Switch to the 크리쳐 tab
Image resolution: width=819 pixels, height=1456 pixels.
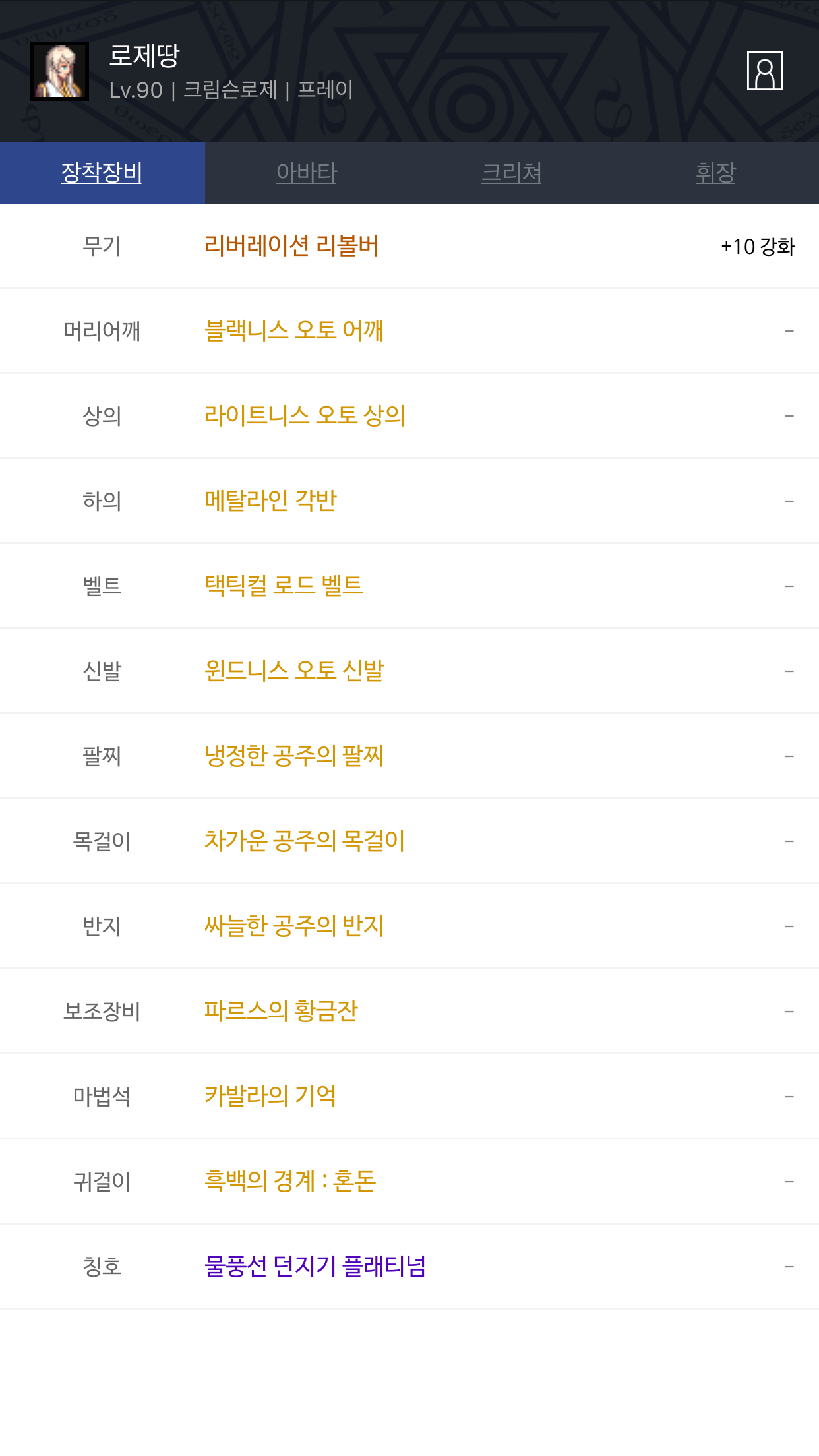point(512,173)
